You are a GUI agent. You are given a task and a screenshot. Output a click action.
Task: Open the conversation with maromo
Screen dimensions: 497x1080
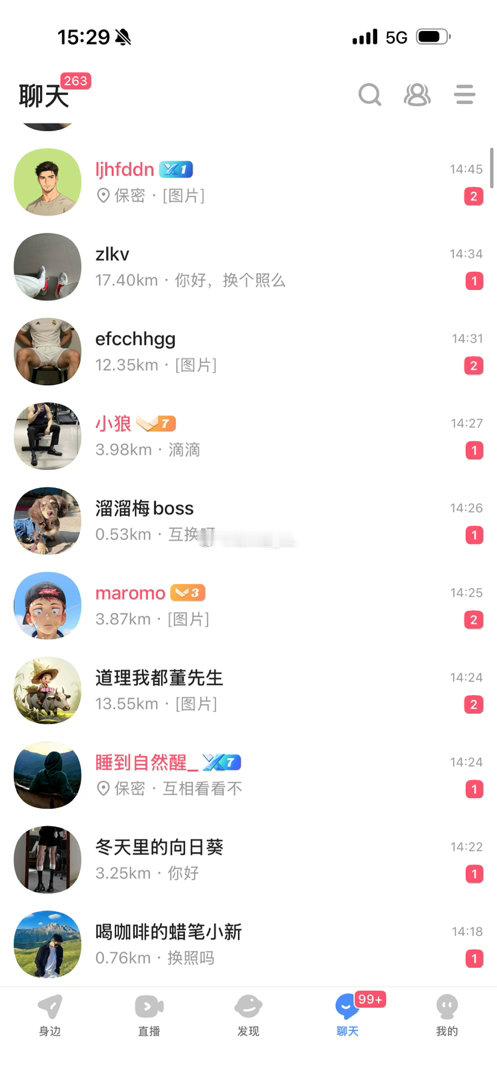point(248,605)
